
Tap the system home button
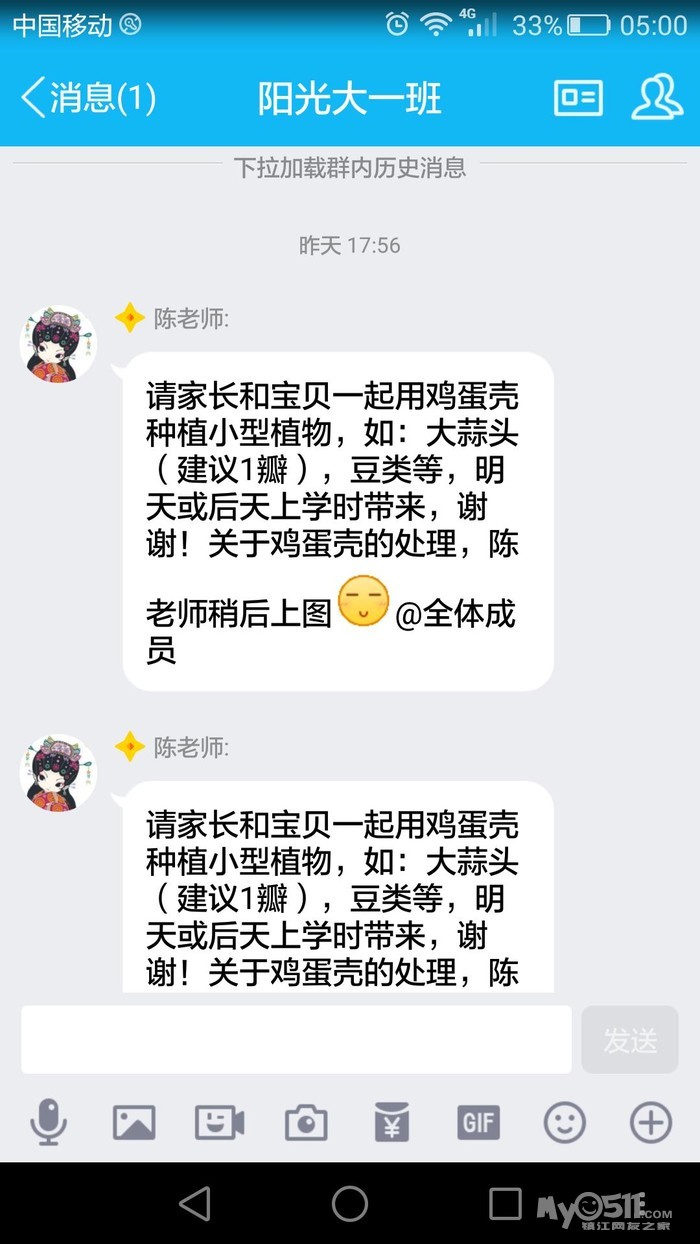(x=350, y=1203)
